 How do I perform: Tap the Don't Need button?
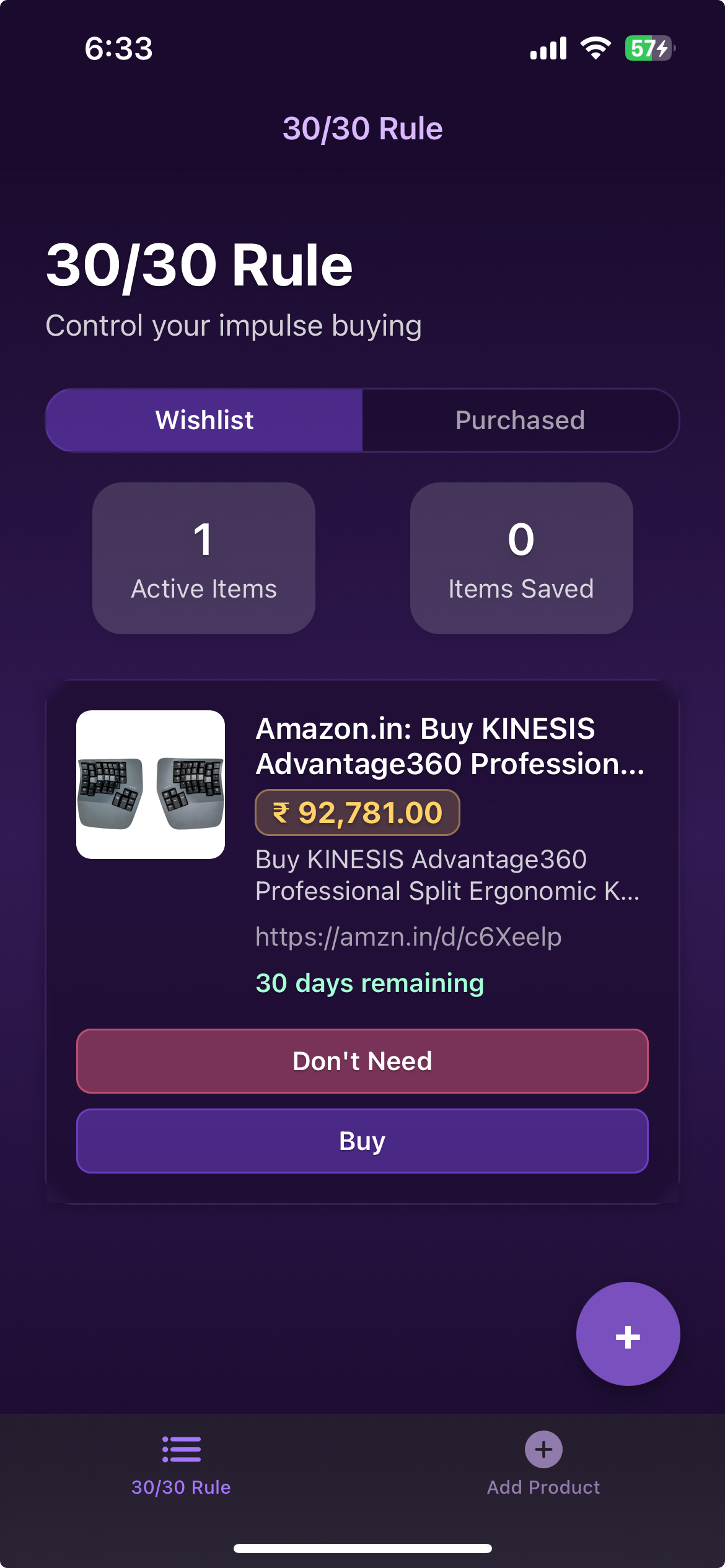pos(362,1061)
